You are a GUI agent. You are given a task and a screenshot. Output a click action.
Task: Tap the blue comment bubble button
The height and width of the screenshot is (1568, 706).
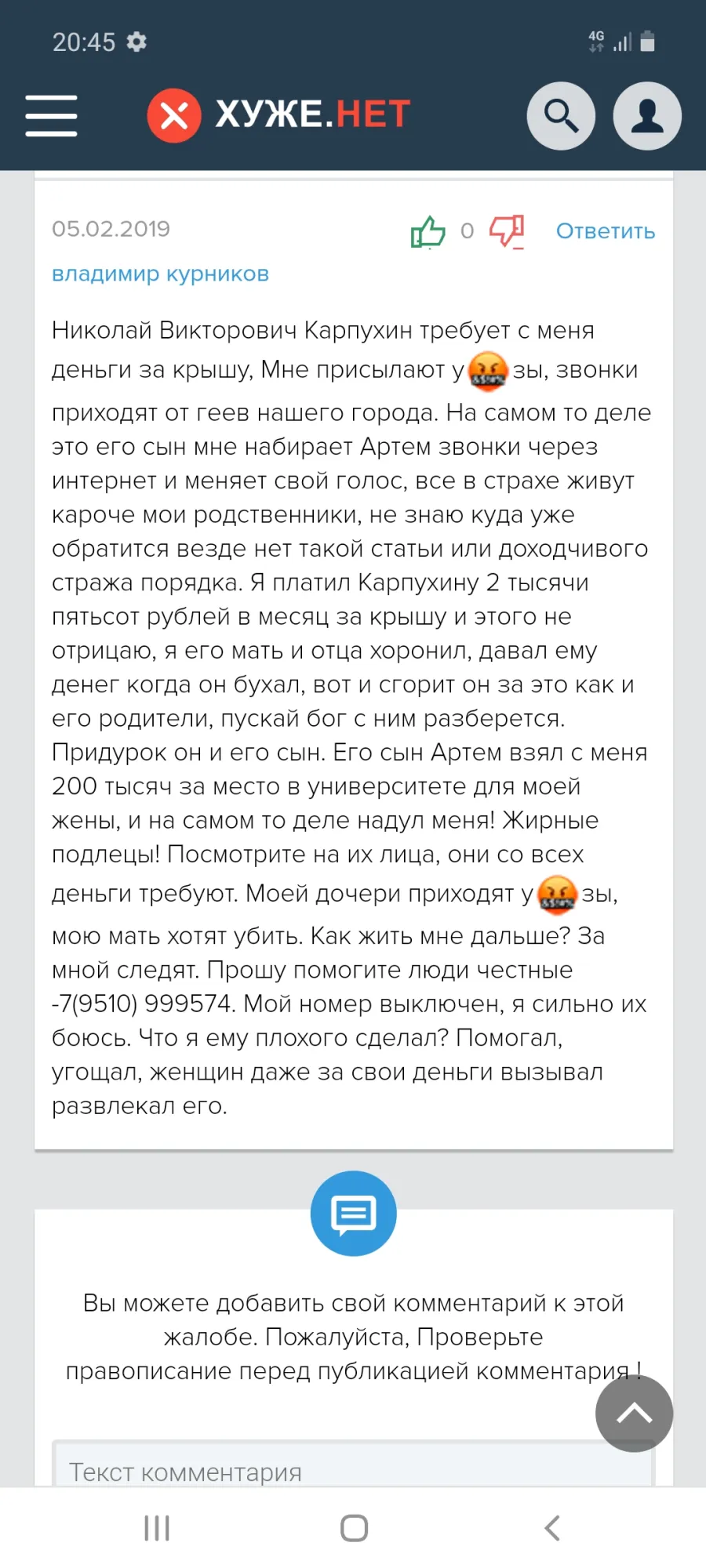tap(354, 1214)
